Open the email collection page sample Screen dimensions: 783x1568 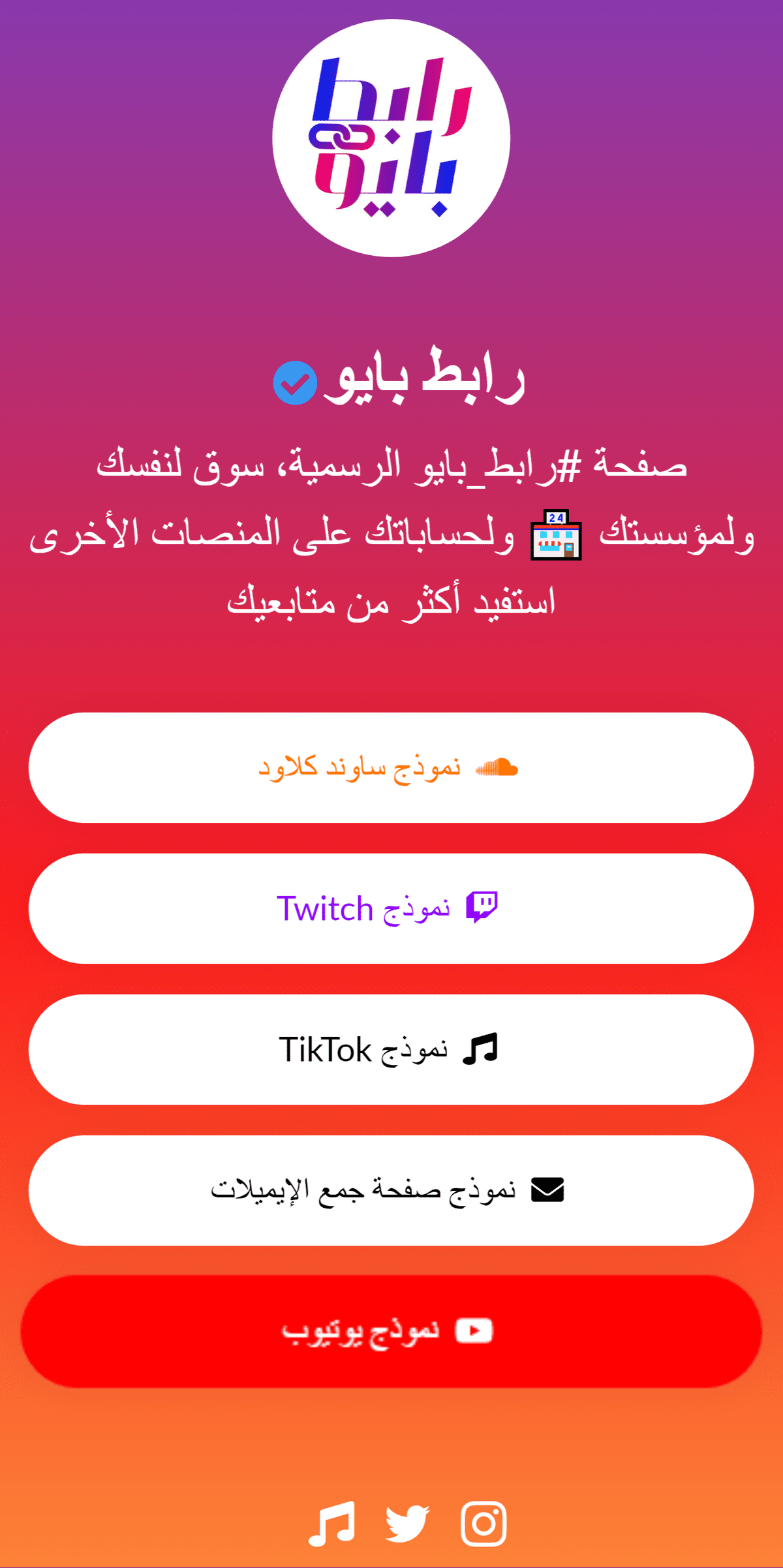point(390,1190)
